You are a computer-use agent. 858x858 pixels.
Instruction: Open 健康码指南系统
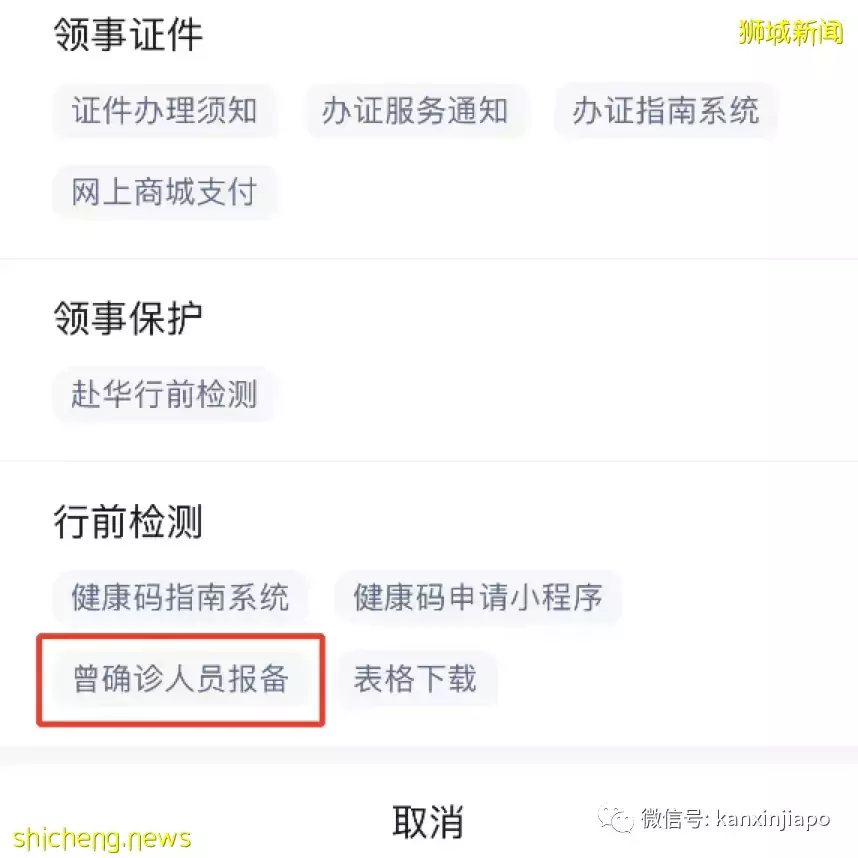[x=180, y=598]
